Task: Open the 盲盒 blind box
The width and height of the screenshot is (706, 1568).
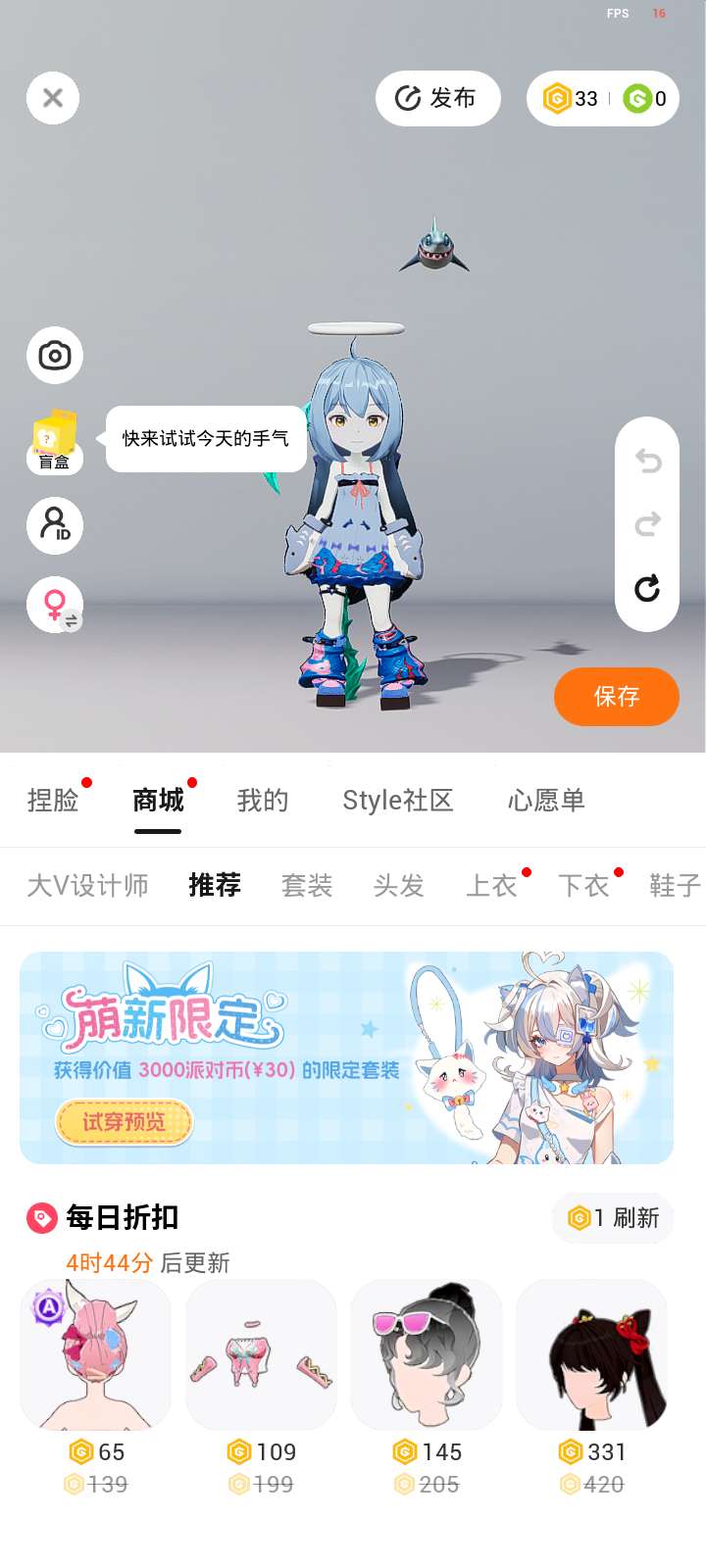Action: pos(55,441)
